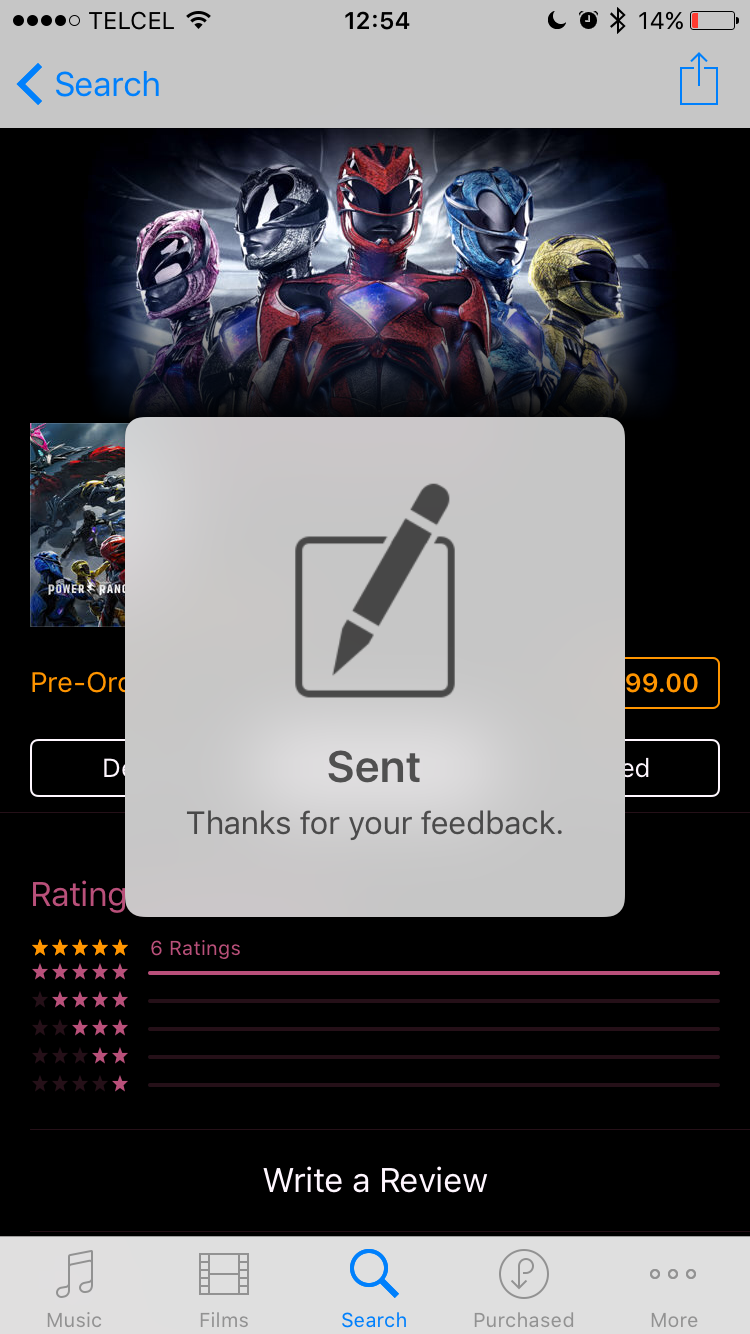Screen dimensions: 750x1334
Task: Open the share sheet icon
Action: pos(698,80)
